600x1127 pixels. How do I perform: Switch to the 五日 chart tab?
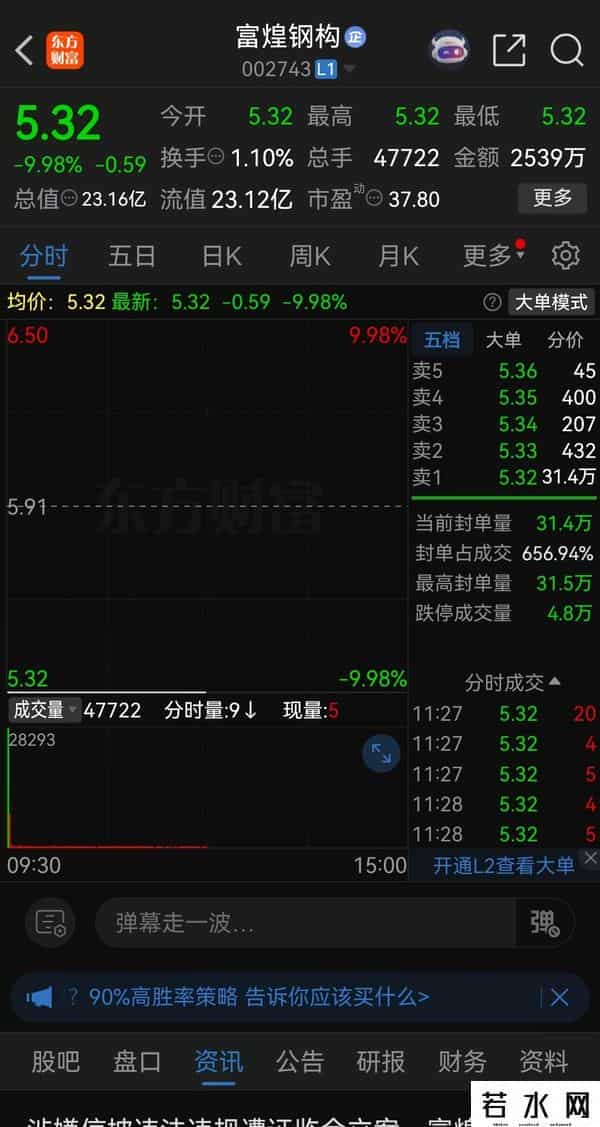[132, 256]
